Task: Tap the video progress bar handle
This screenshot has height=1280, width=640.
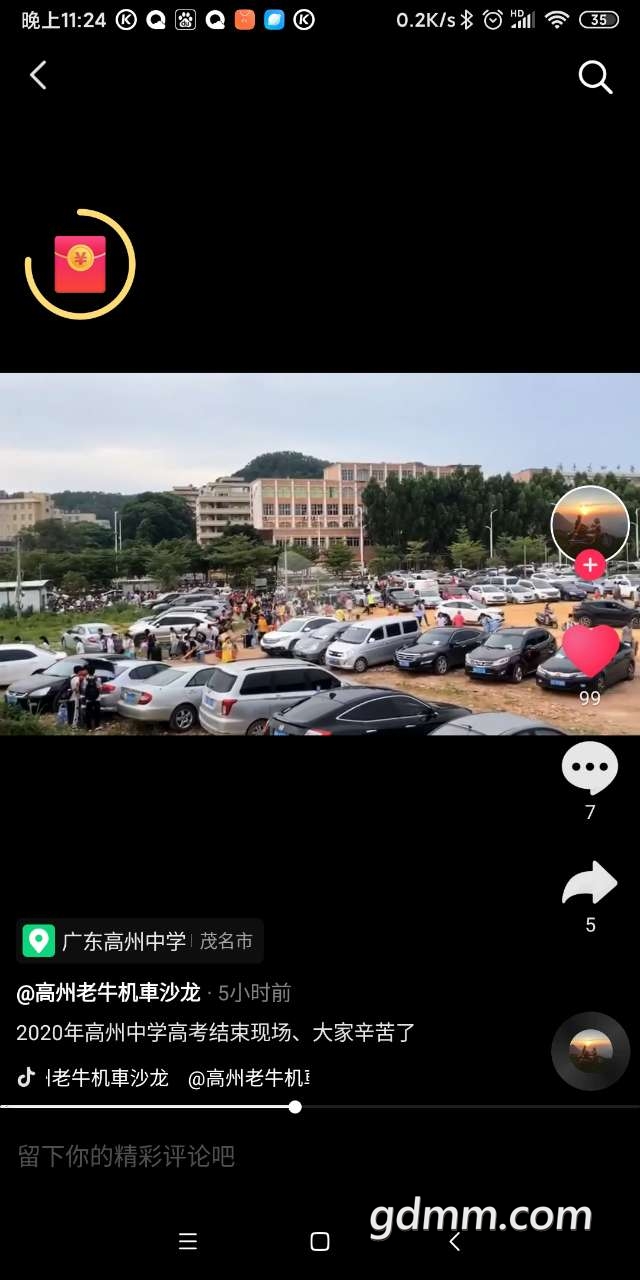Action: 295,1106
